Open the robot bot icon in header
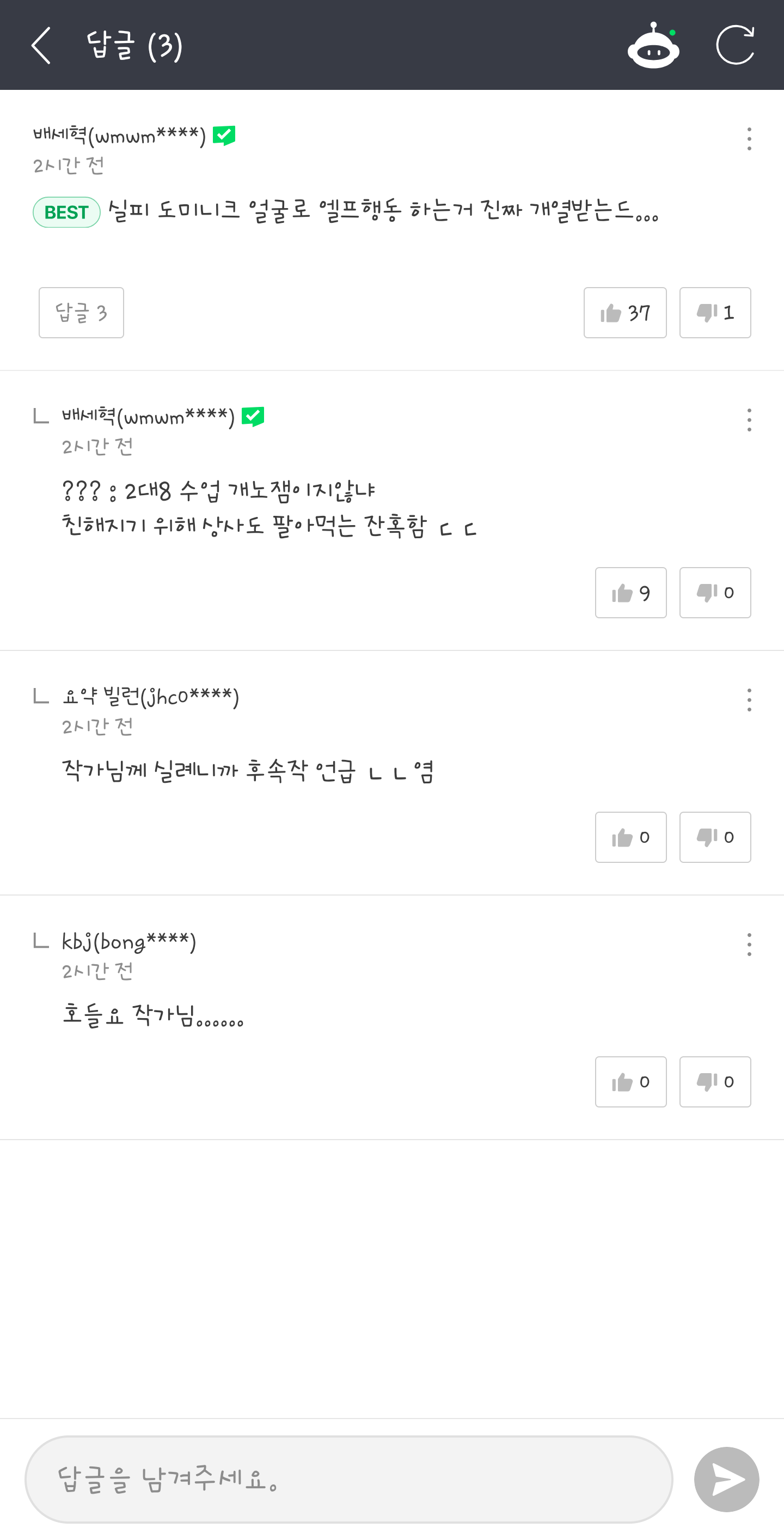Image resolution: width=784 pixels, height=1540 pixels. pyautogui.click(x=653, y=45)
